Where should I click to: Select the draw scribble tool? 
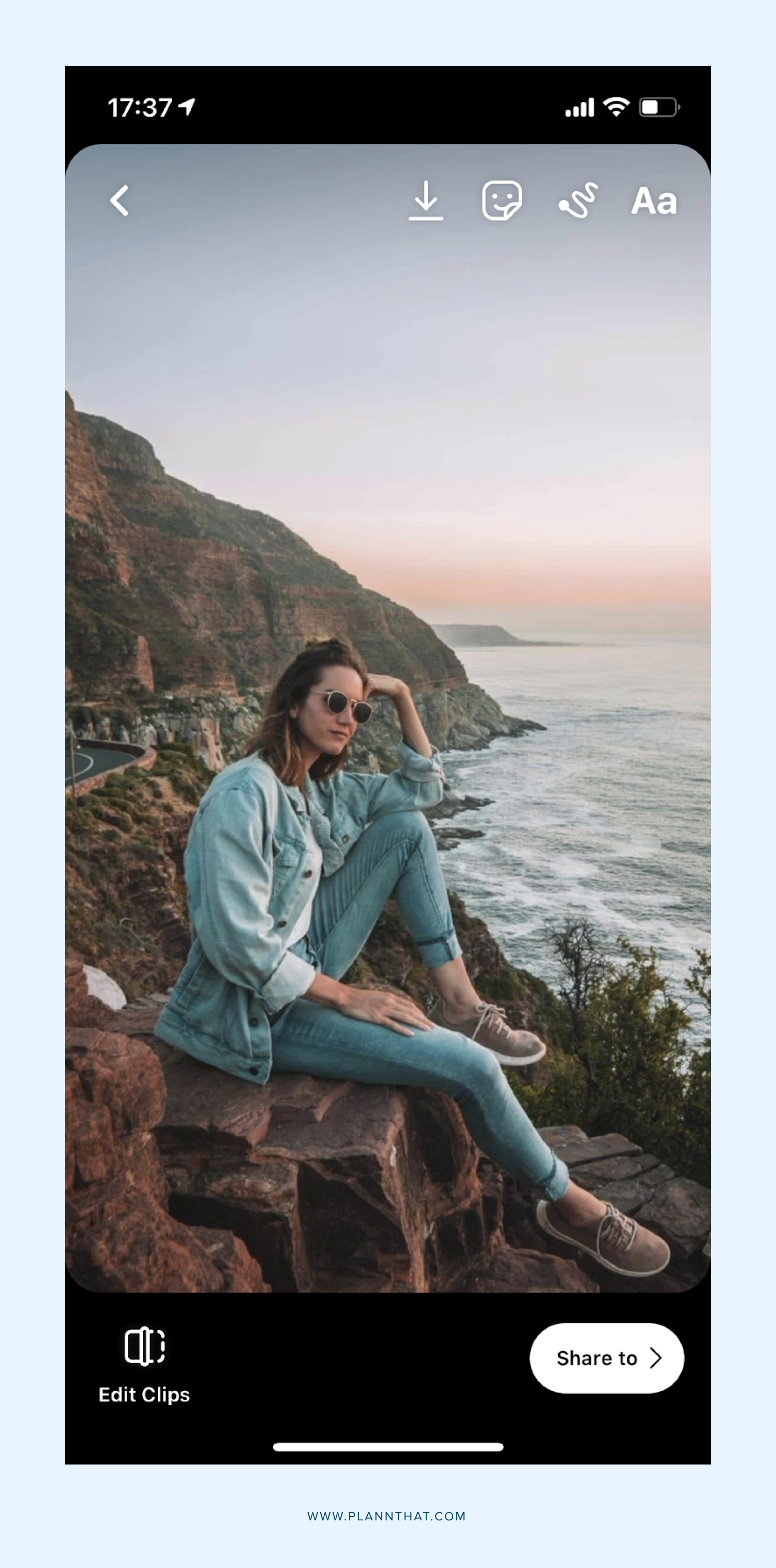tap(577, 200)
